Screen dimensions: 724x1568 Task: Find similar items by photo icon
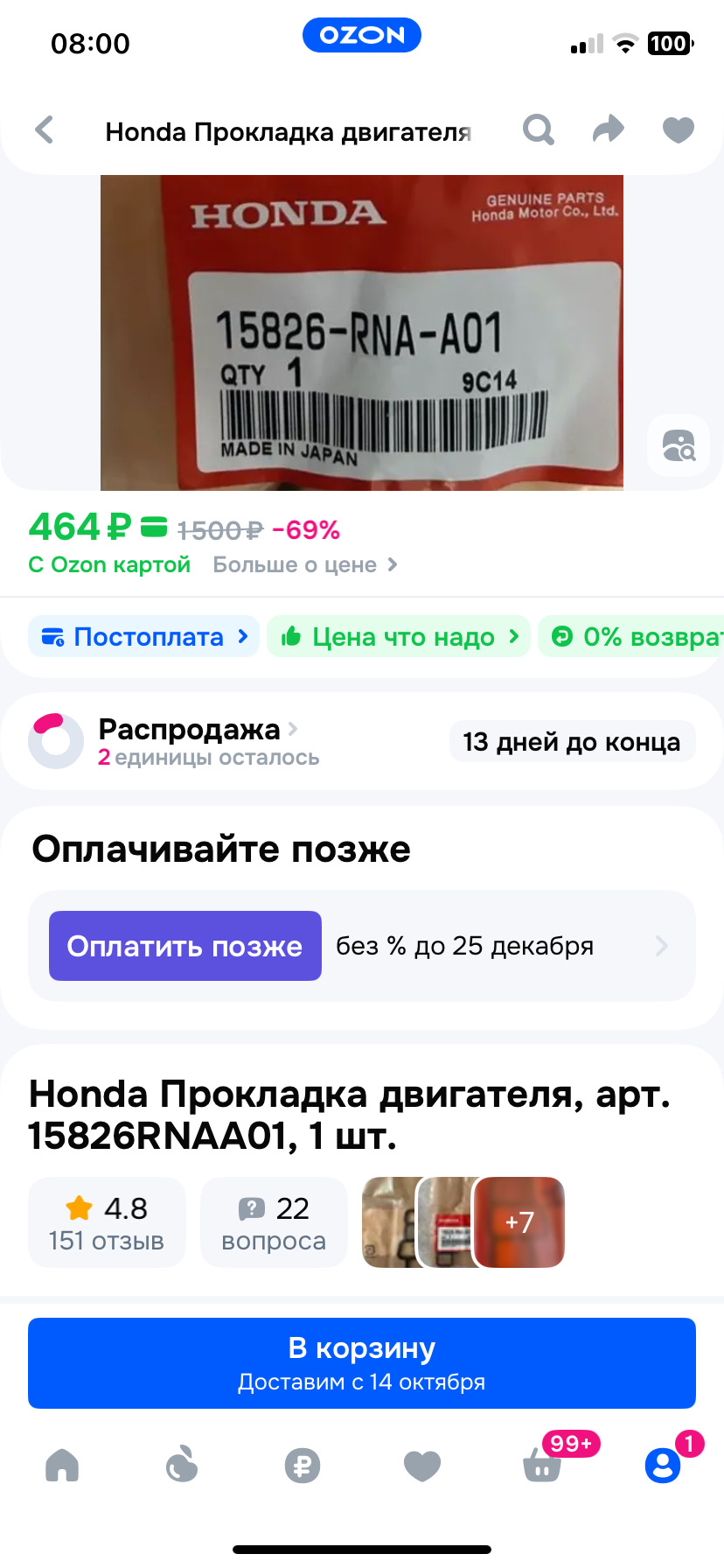679,445
